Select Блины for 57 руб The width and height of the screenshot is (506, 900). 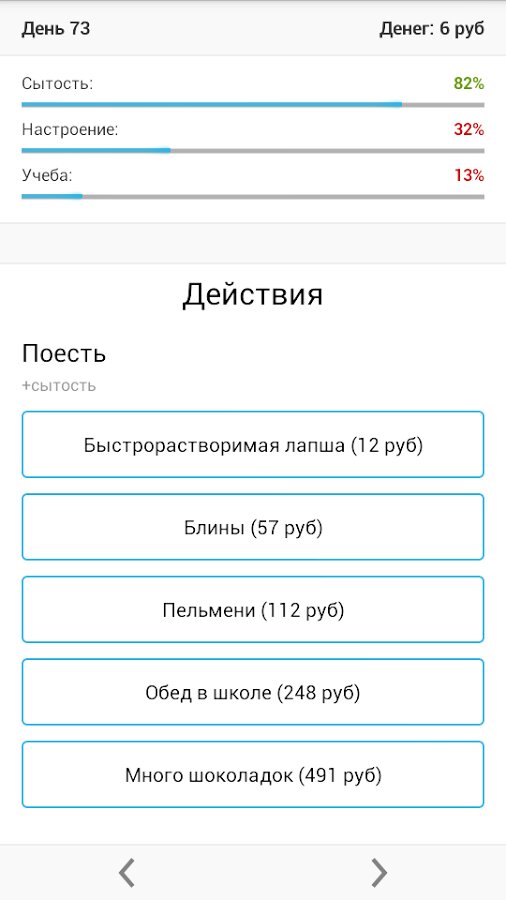[253, 527]
